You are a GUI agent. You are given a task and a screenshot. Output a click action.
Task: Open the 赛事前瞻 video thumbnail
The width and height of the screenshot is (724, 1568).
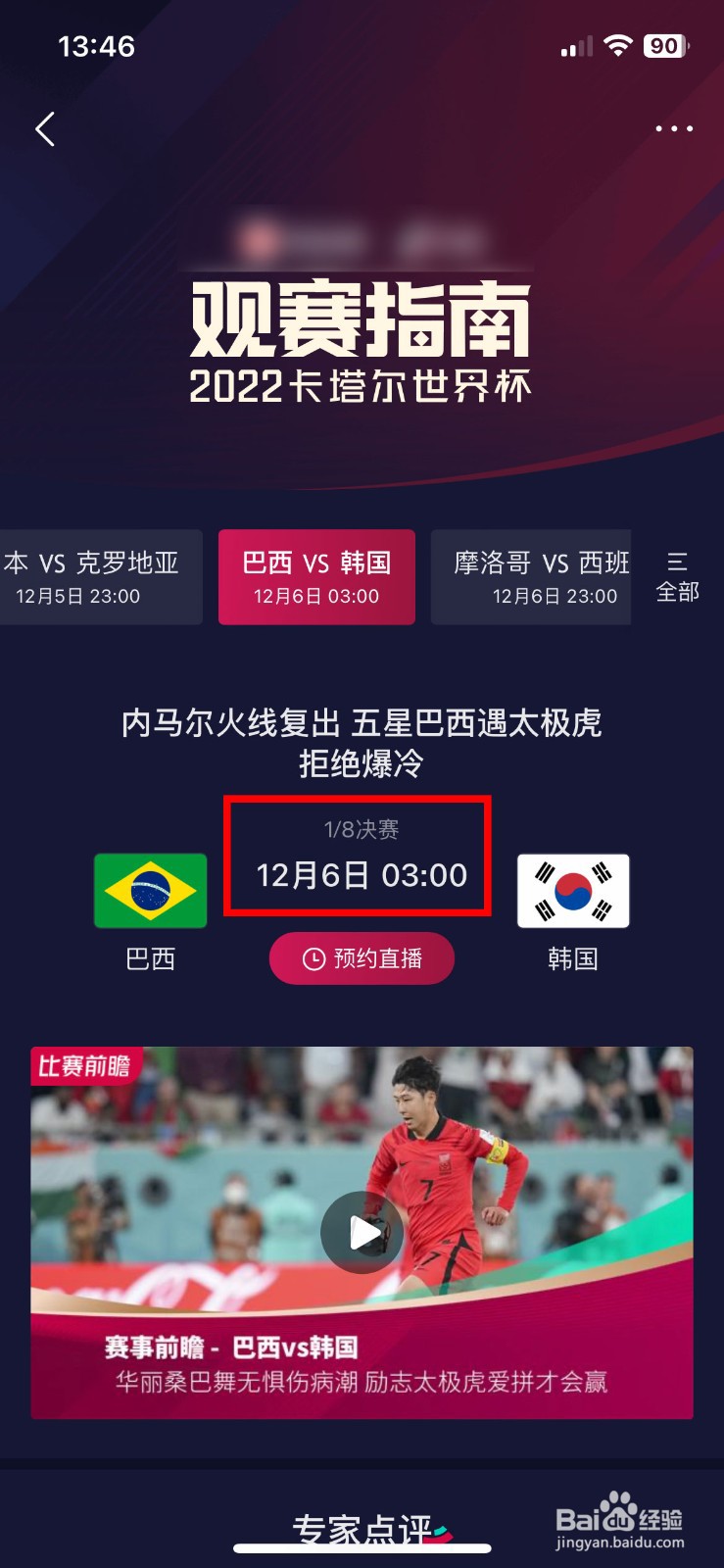pyautogui.click(x=362, y=1232)
